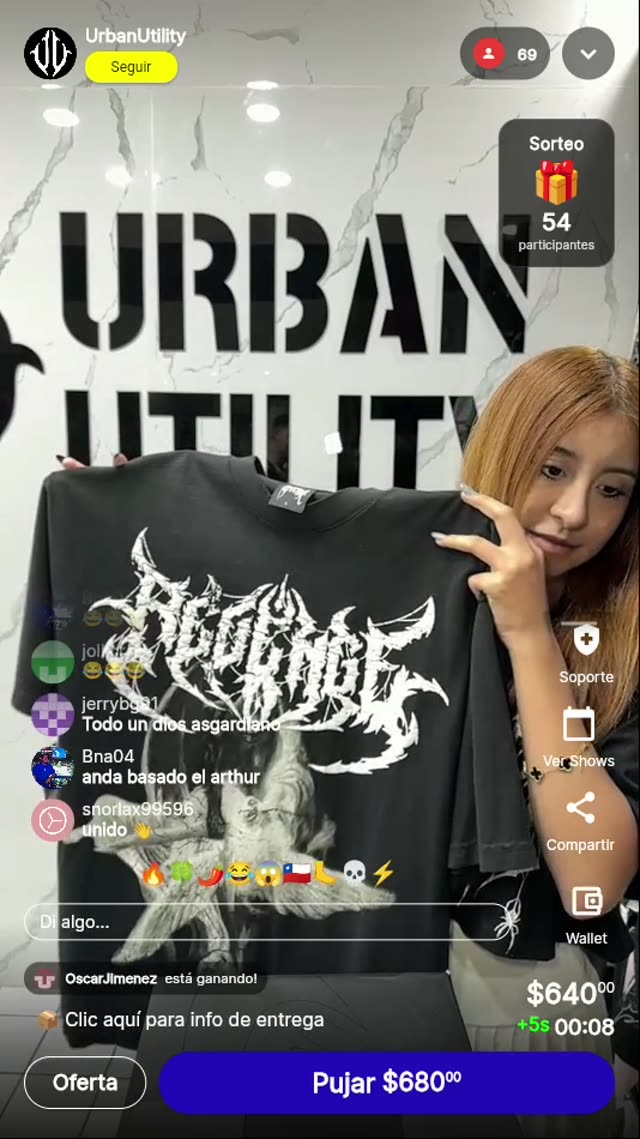Open the Sorteo giveaway card
Viewport: 640px width, 1139px height.
pos(556,193)
